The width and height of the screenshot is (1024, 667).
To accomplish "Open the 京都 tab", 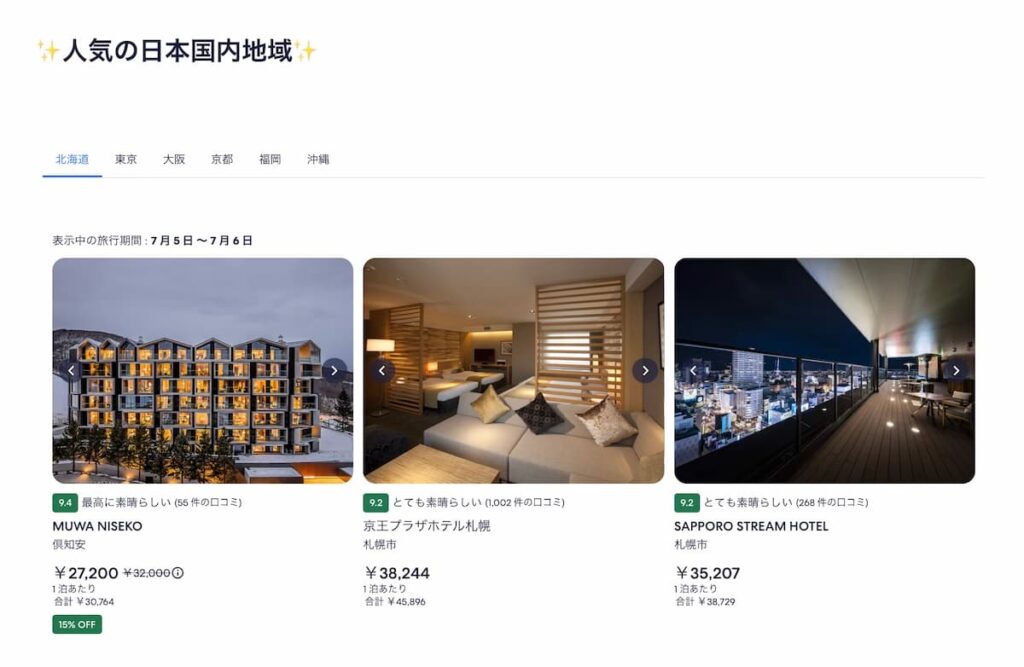I will point(222,159).
